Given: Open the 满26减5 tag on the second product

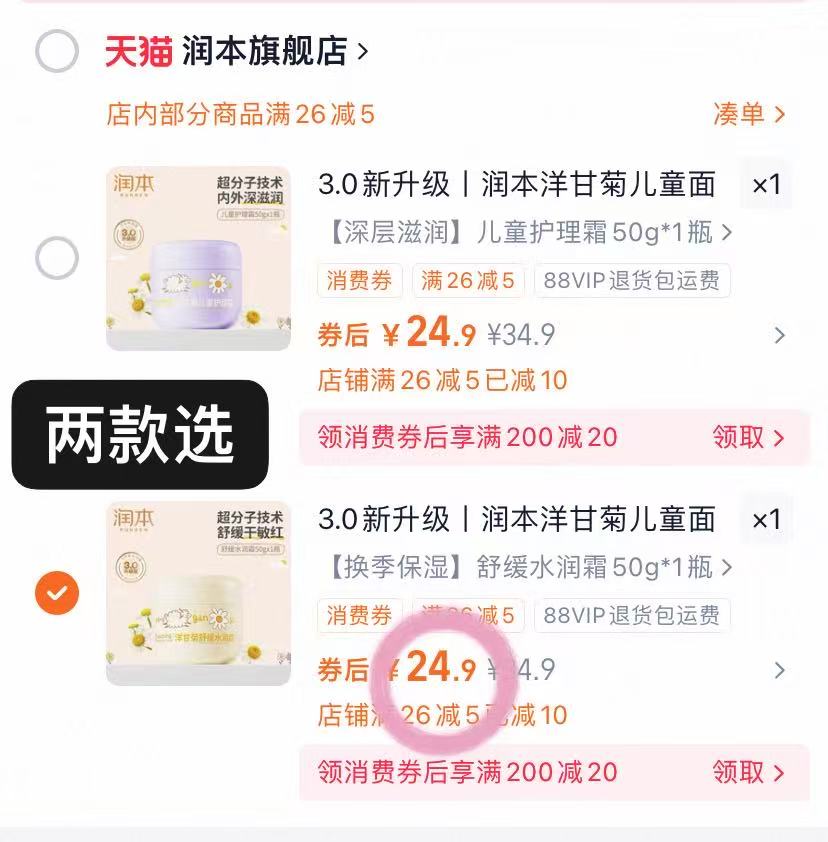Looking at the screenshot, I should 467,616.
